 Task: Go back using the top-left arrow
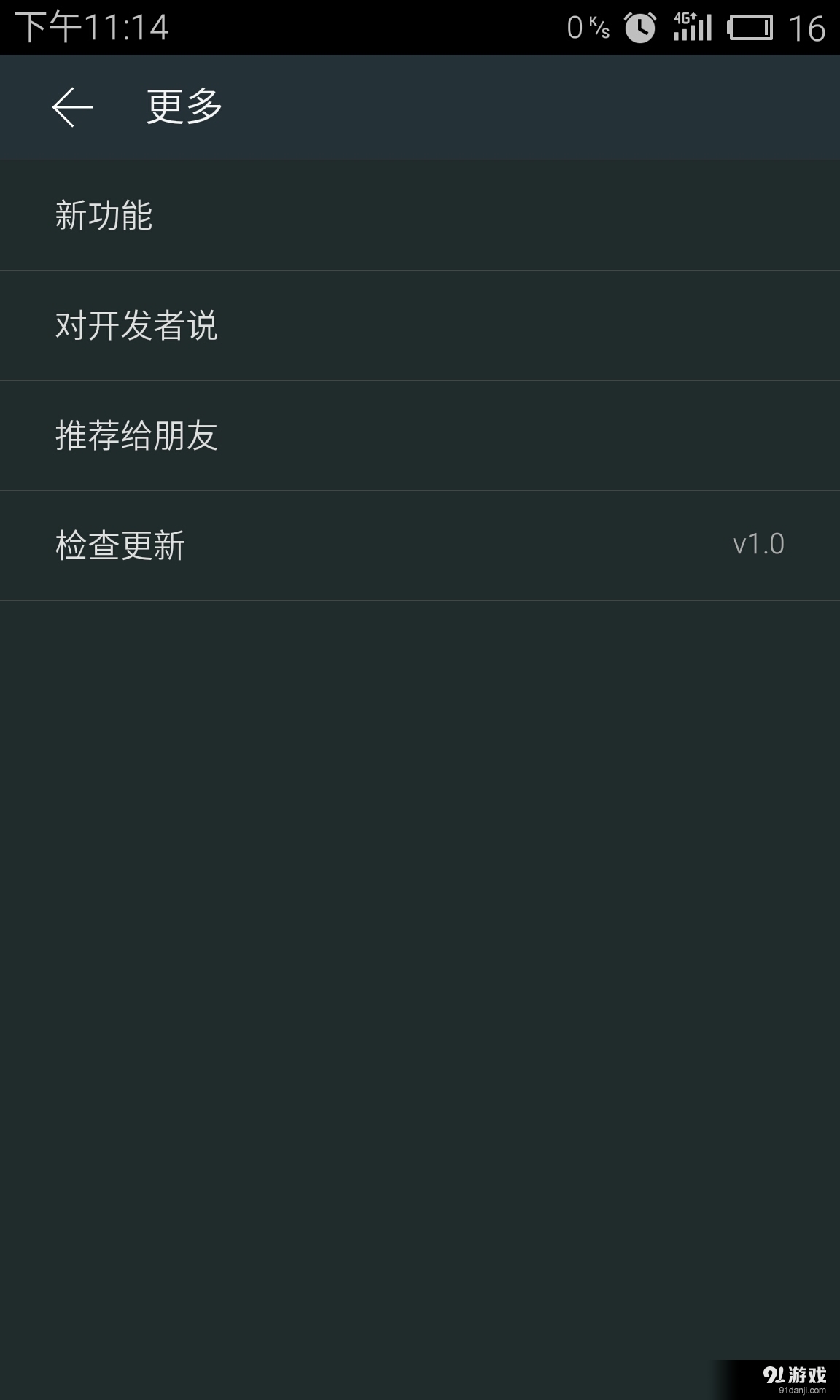72,107
